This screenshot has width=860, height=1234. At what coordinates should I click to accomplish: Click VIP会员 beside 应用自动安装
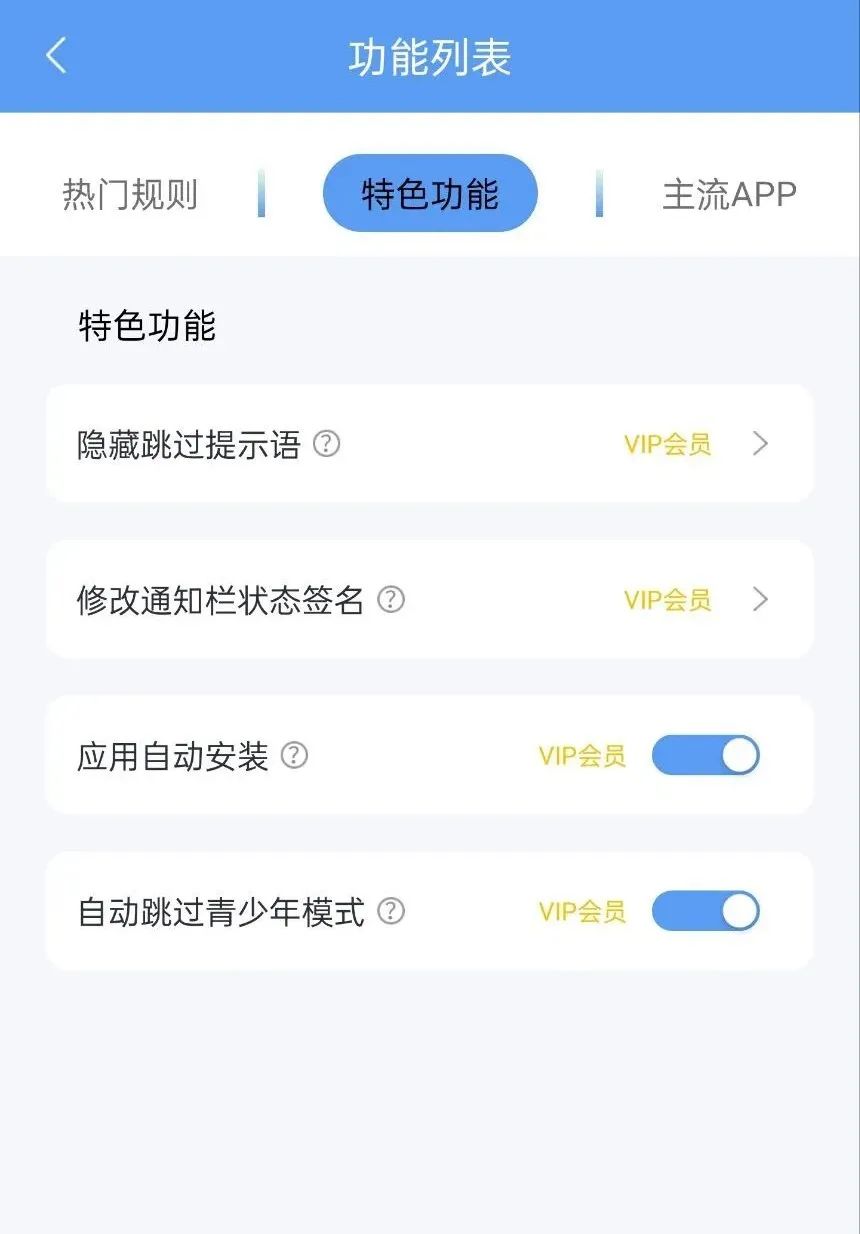581,756
